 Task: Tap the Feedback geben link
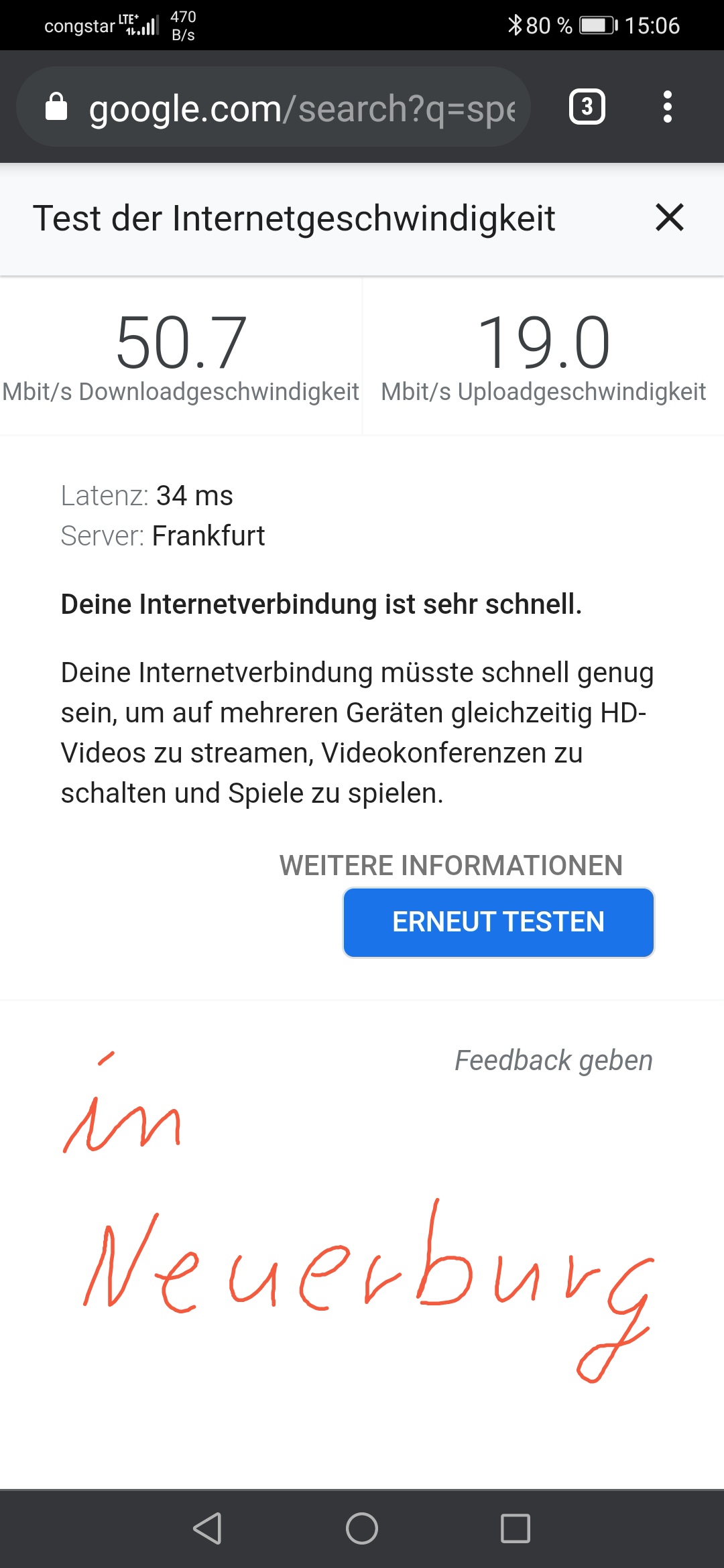[553, 1060]
